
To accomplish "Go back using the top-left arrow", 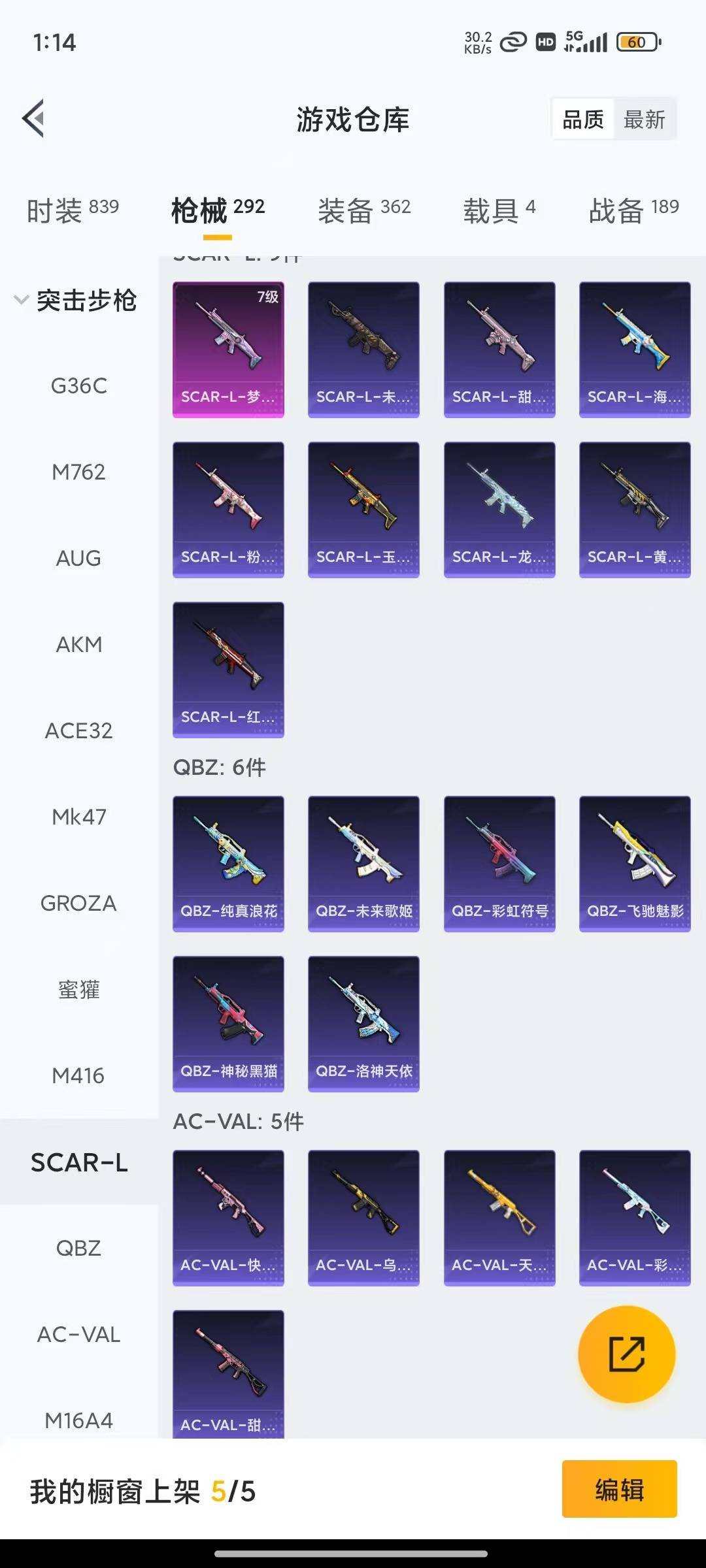I will [x=34, y=119].
